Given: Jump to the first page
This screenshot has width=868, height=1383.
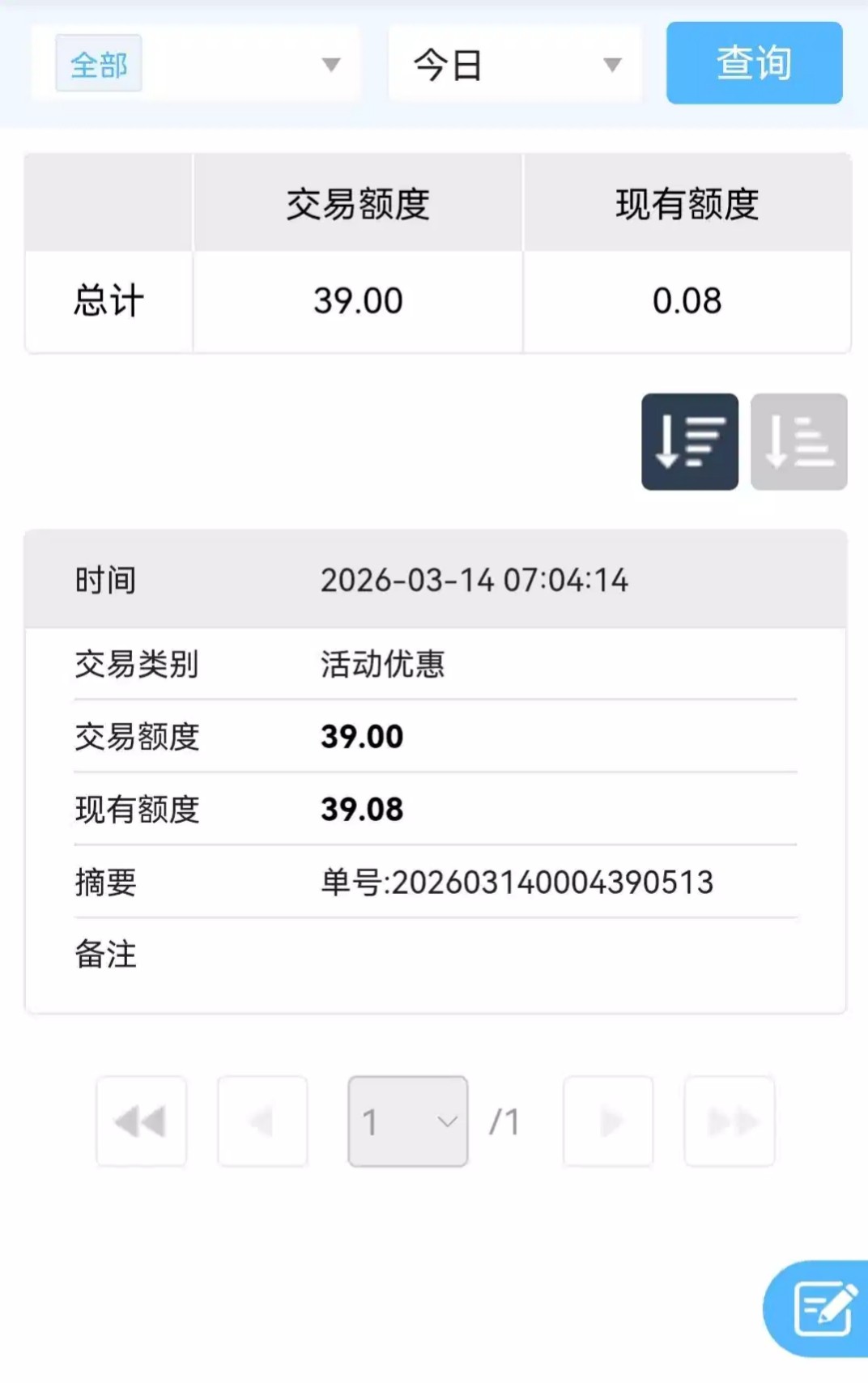Looking at the screenshot, I should [141, 1121].
